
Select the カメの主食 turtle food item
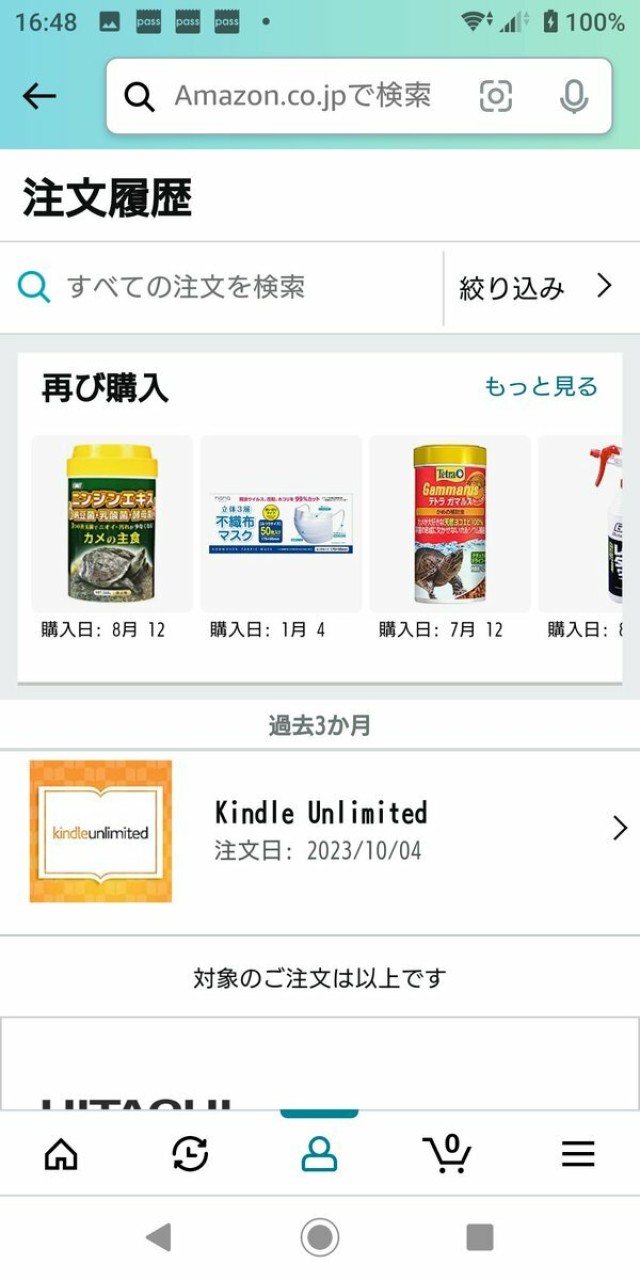[111, 523]
